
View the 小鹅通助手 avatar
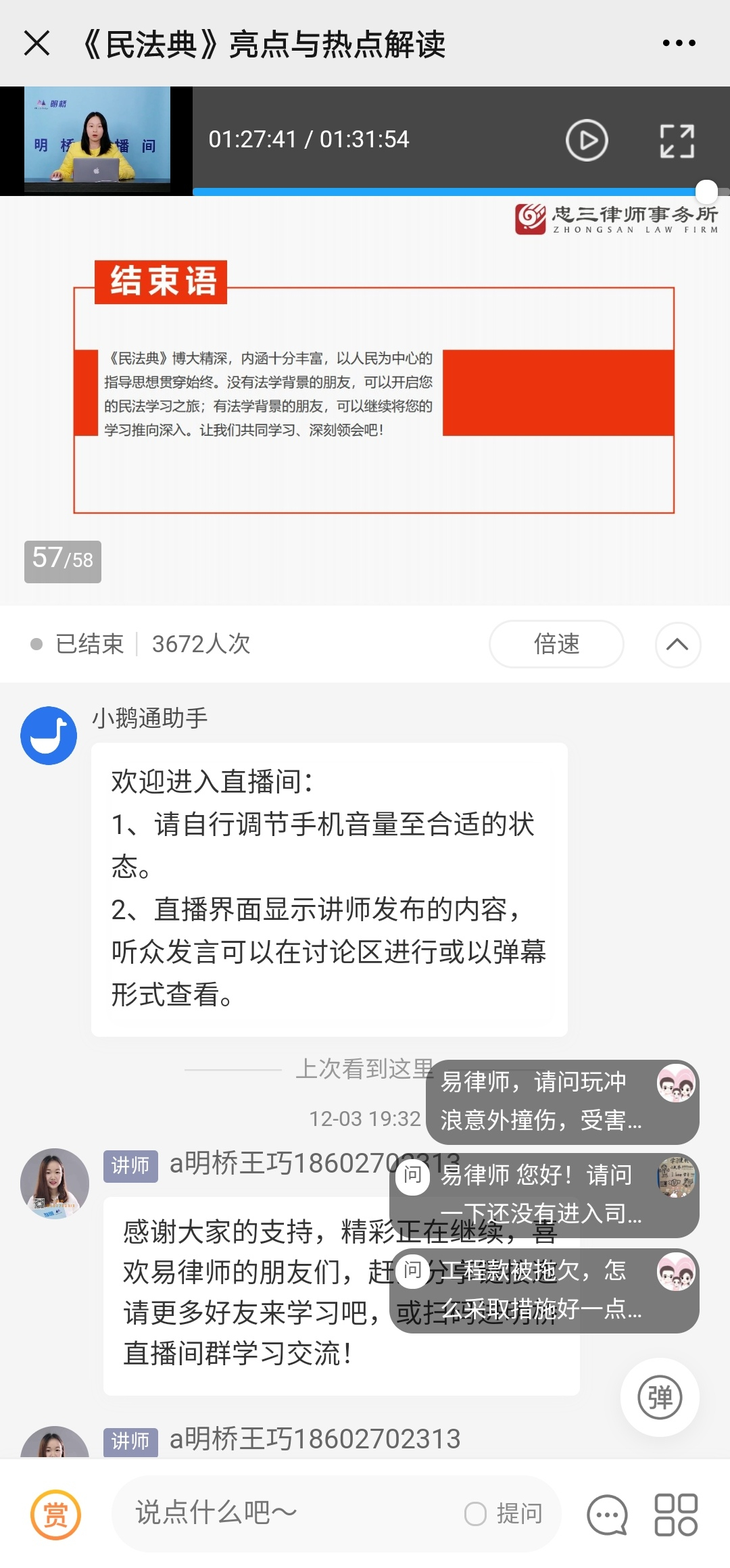(x=49, y=735)
